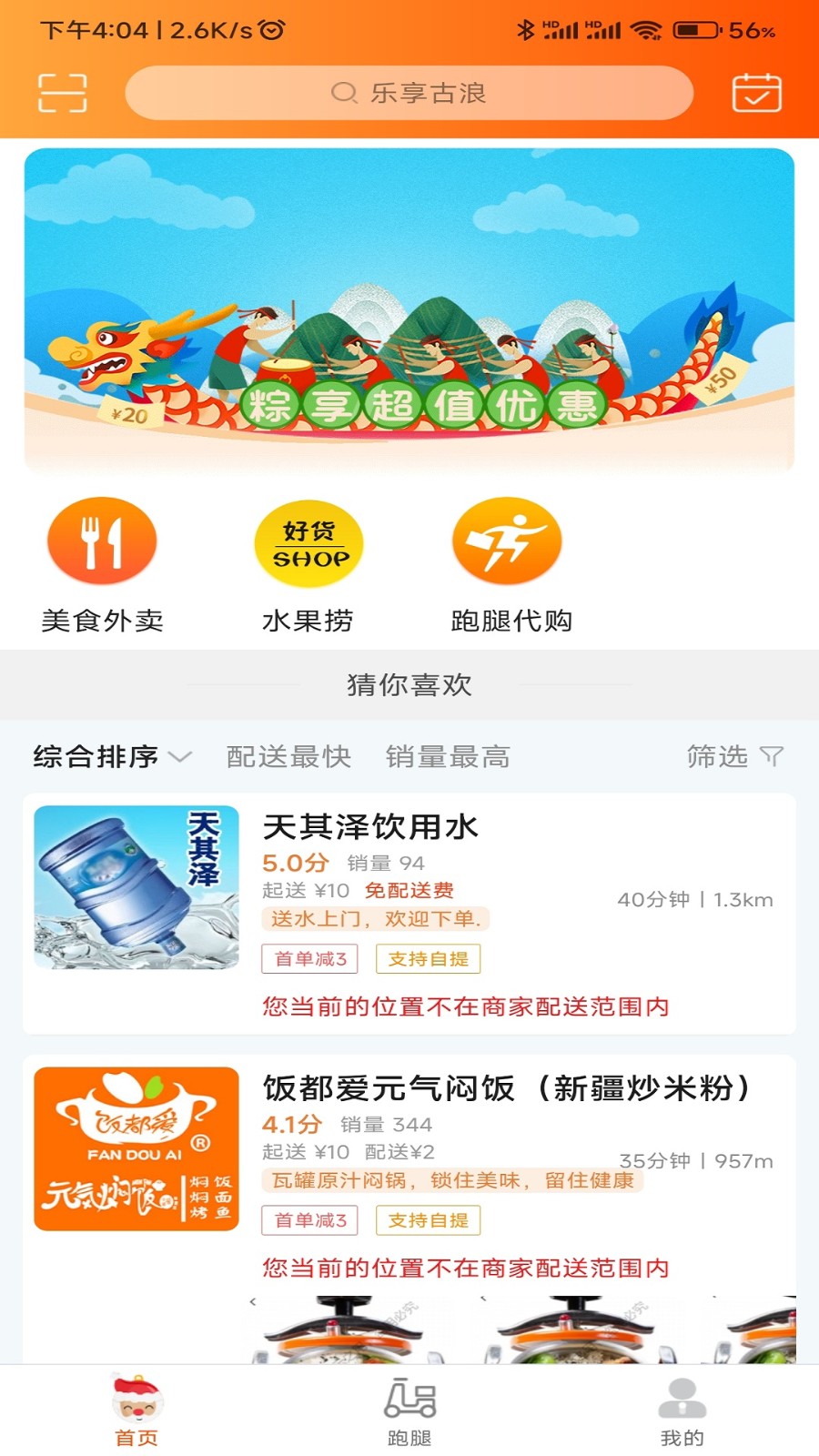Switch to the 我的 tab
819x1456 pixels.
click(682, 1410)
